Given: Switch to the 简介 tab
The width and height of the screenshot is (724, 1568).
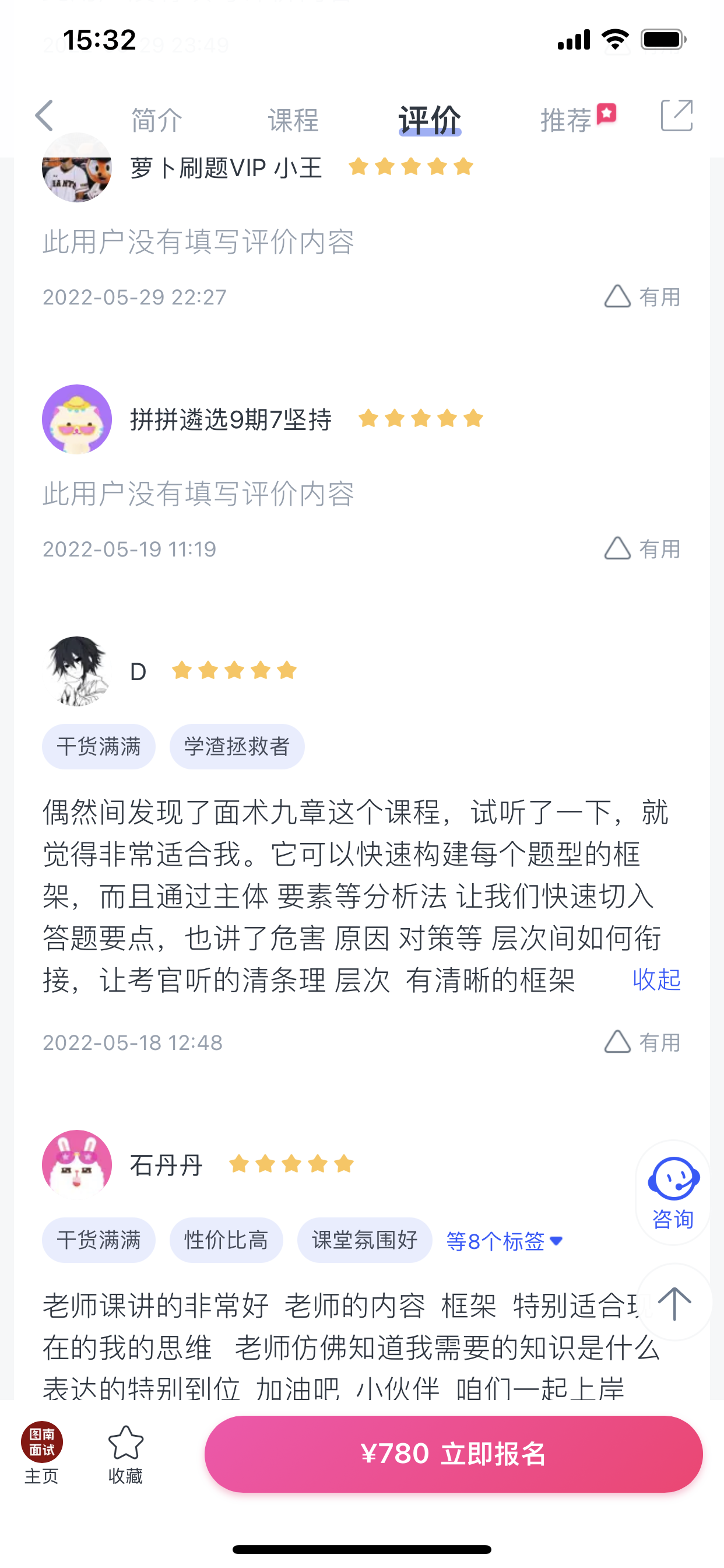Looking at the screenshot, I should click(x=157, y=120).
